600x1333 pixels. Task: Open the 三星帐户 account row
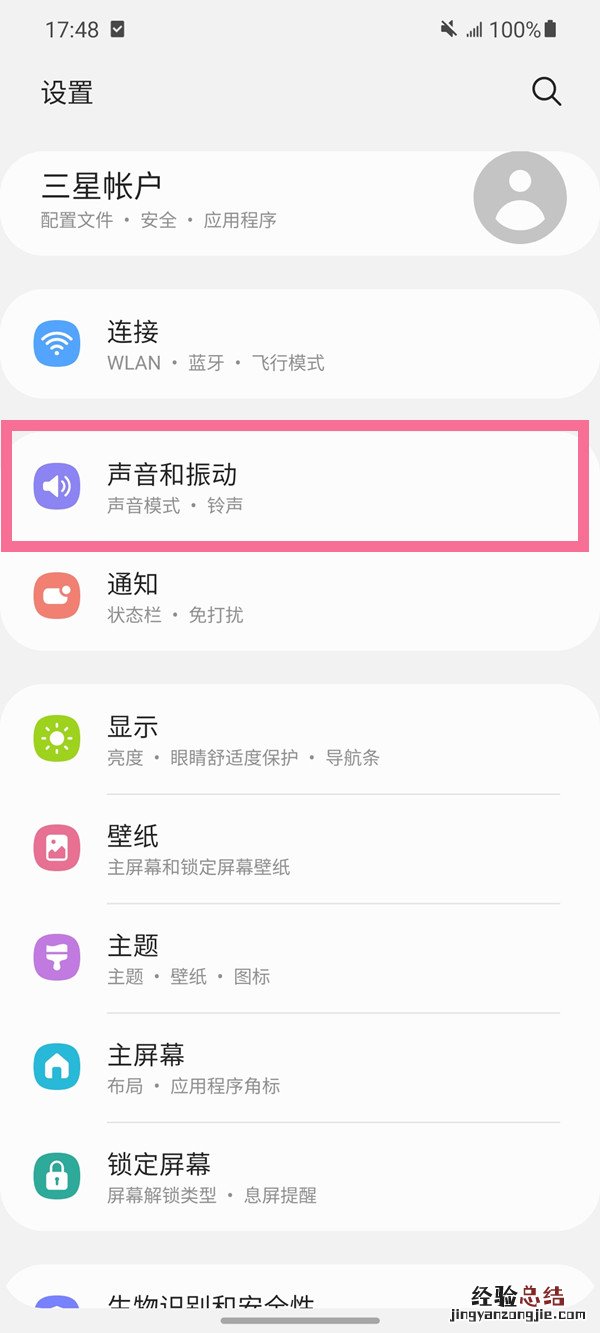click(250, 200)
